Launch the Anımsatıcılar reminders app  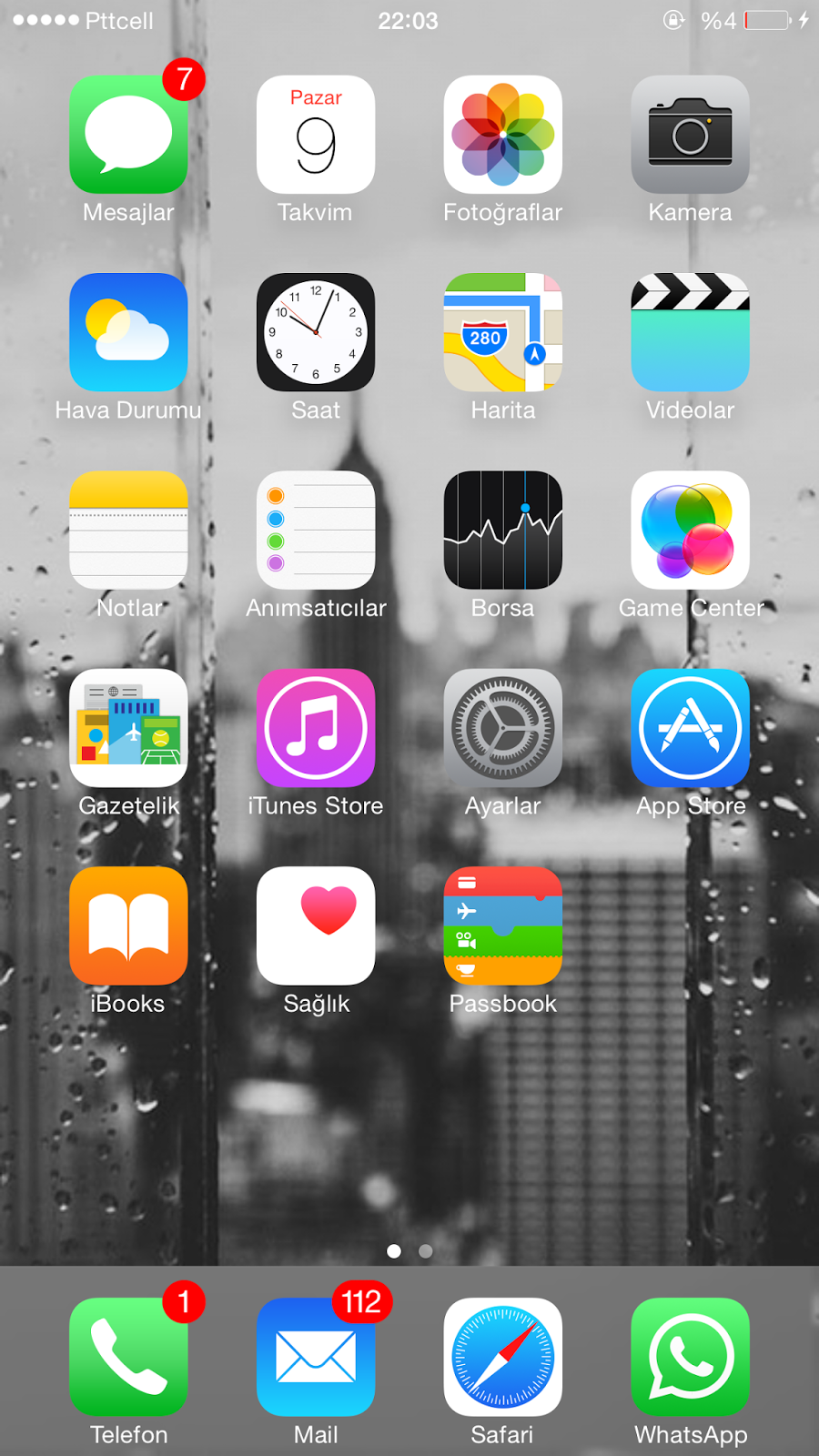coord(316,530)
